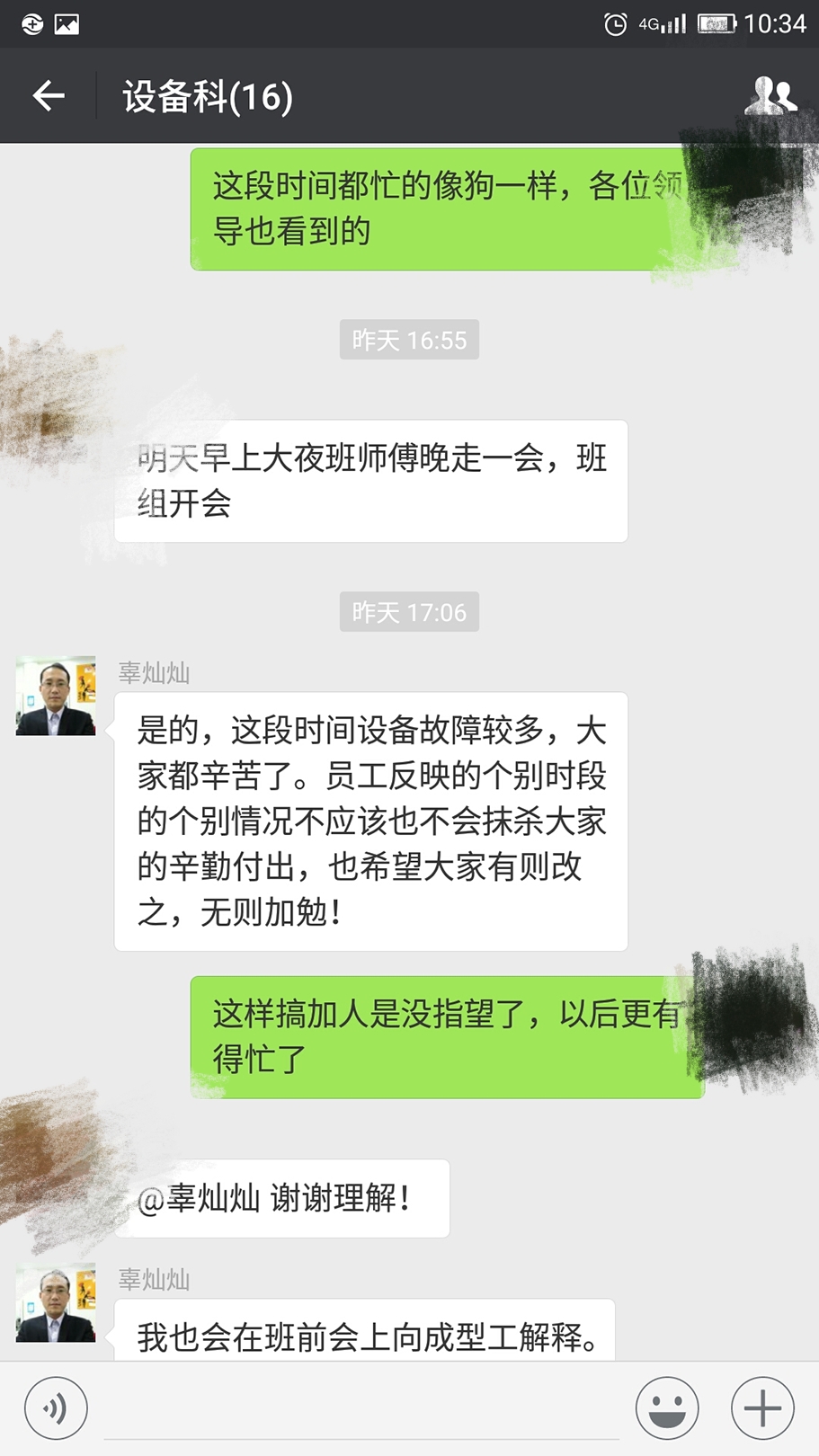Image resolution: width=819 pixels, height=1456 pixels.
Task: Open group members info
Action: (770, 95)
